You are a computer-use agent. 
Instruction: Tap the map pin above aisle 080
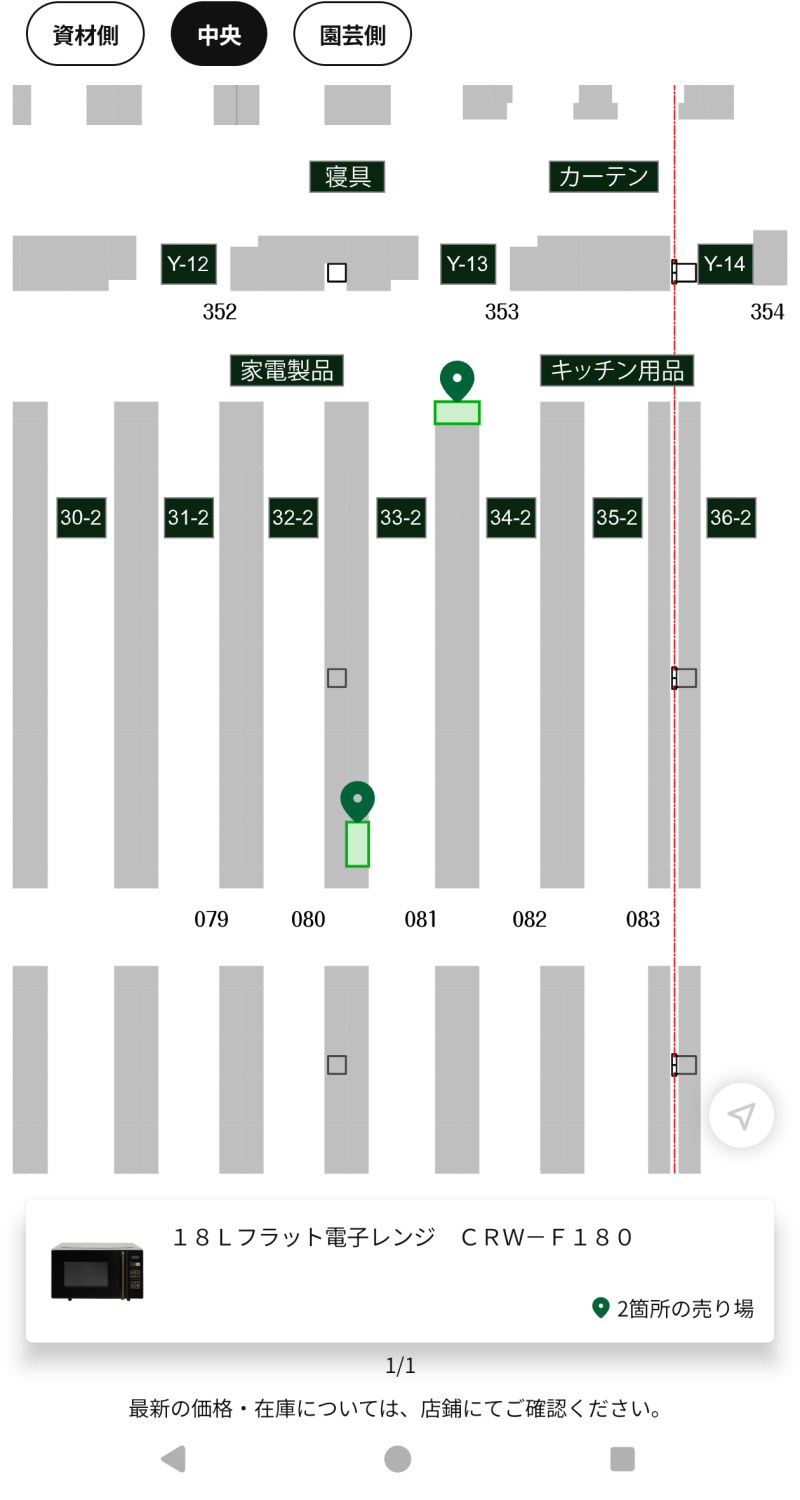pyautogui.click(x=357, y=801)
